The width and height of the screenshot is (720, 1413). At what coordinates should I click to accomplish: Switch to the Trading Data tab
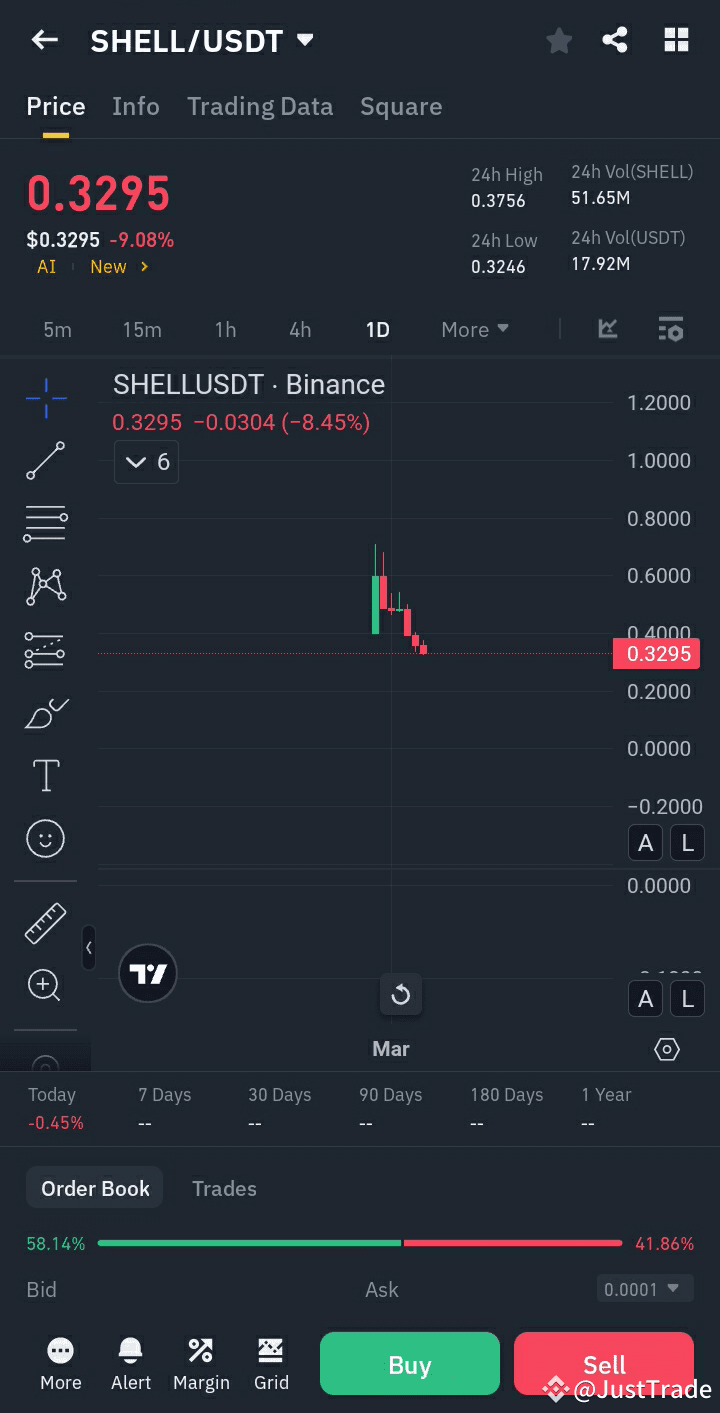260,106
